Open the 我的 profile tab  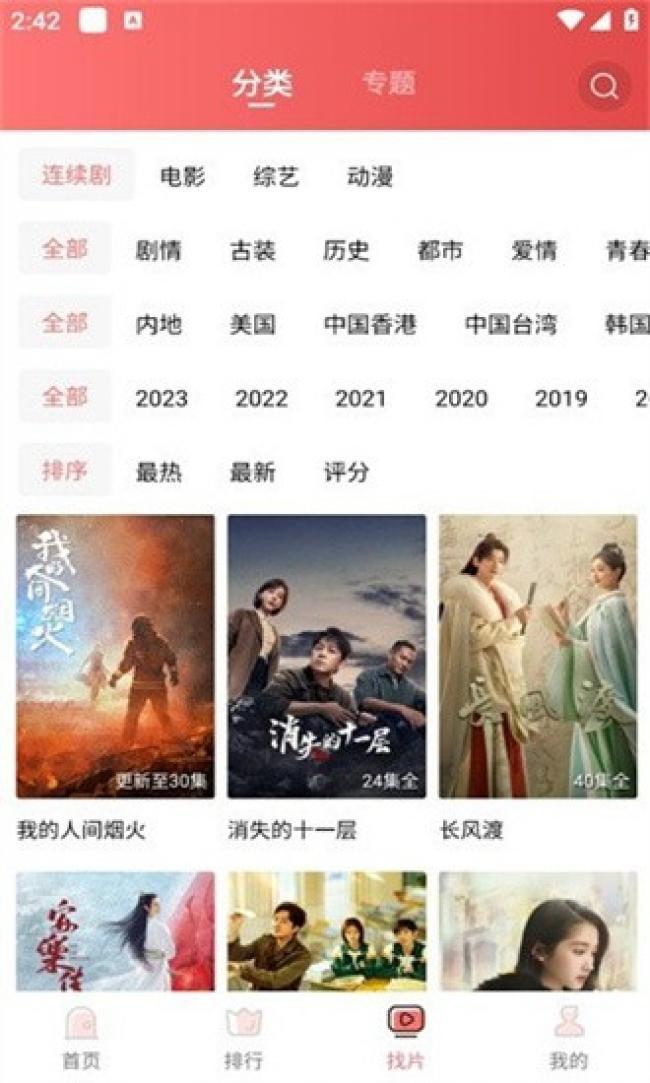pos(568,1038)
